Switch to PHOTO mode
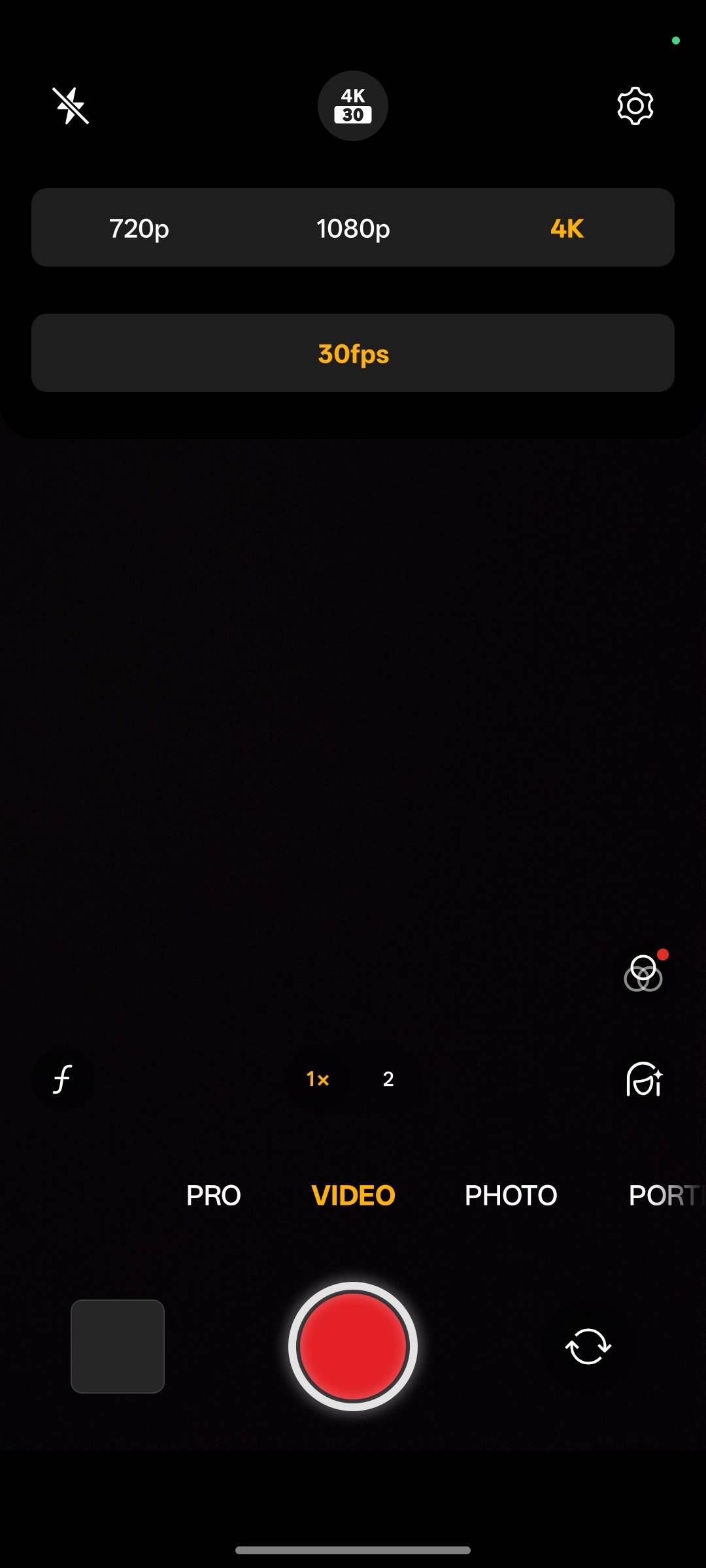This screenshot has width=706, height=1568. 511,1196
